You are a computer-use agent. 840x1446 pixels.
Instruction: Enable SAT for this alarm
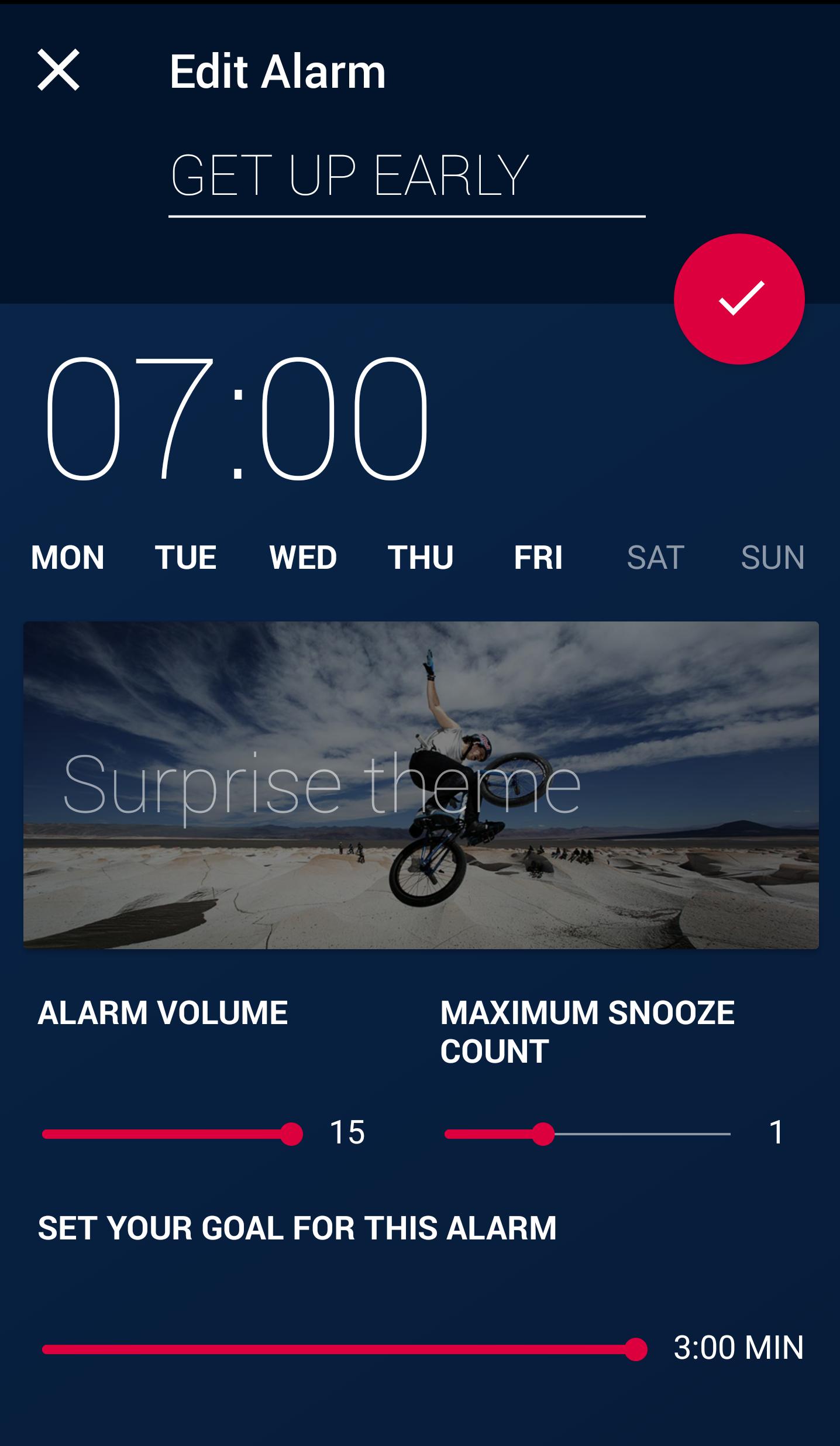(655, 557)
